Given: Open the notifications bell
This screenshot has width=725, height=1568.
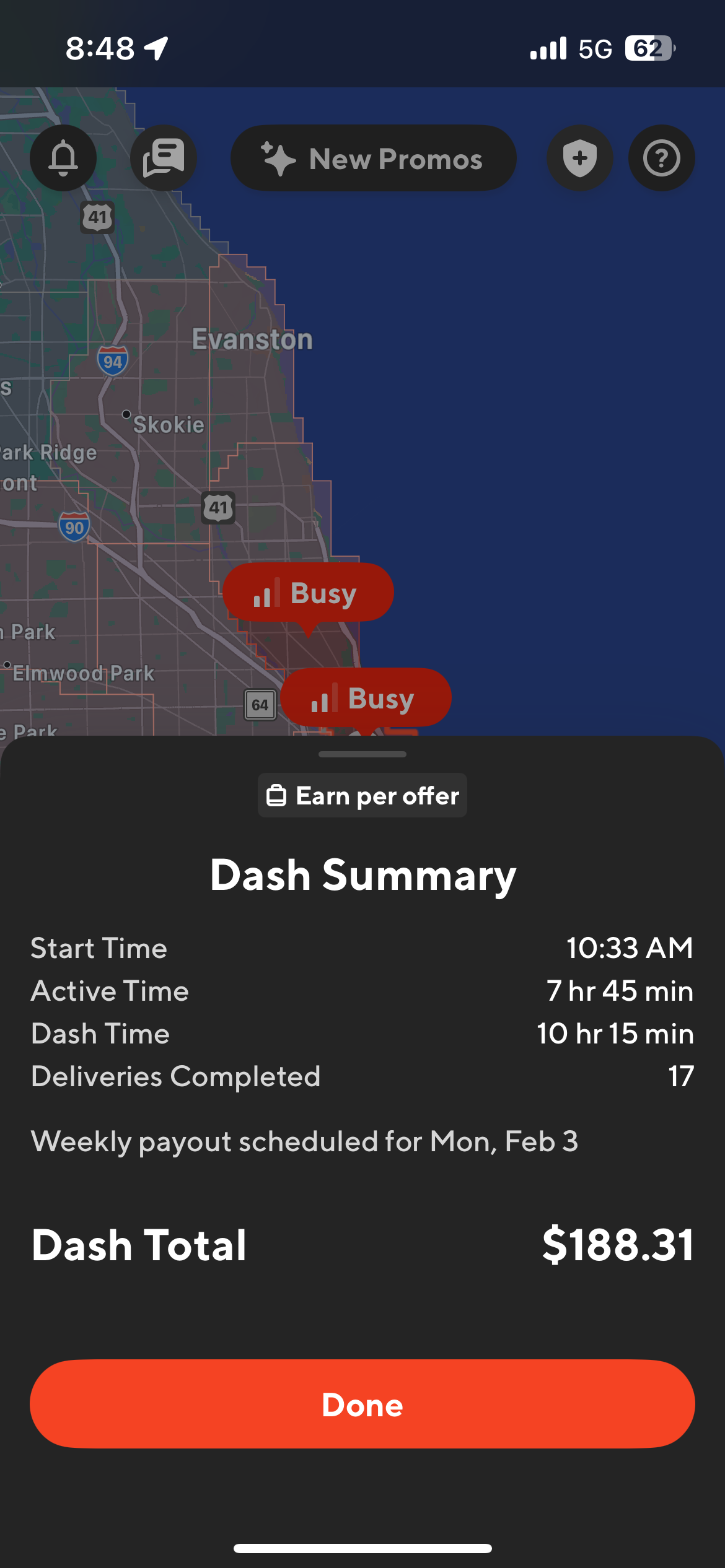Looking at the screenshot, I should point(63,158).
